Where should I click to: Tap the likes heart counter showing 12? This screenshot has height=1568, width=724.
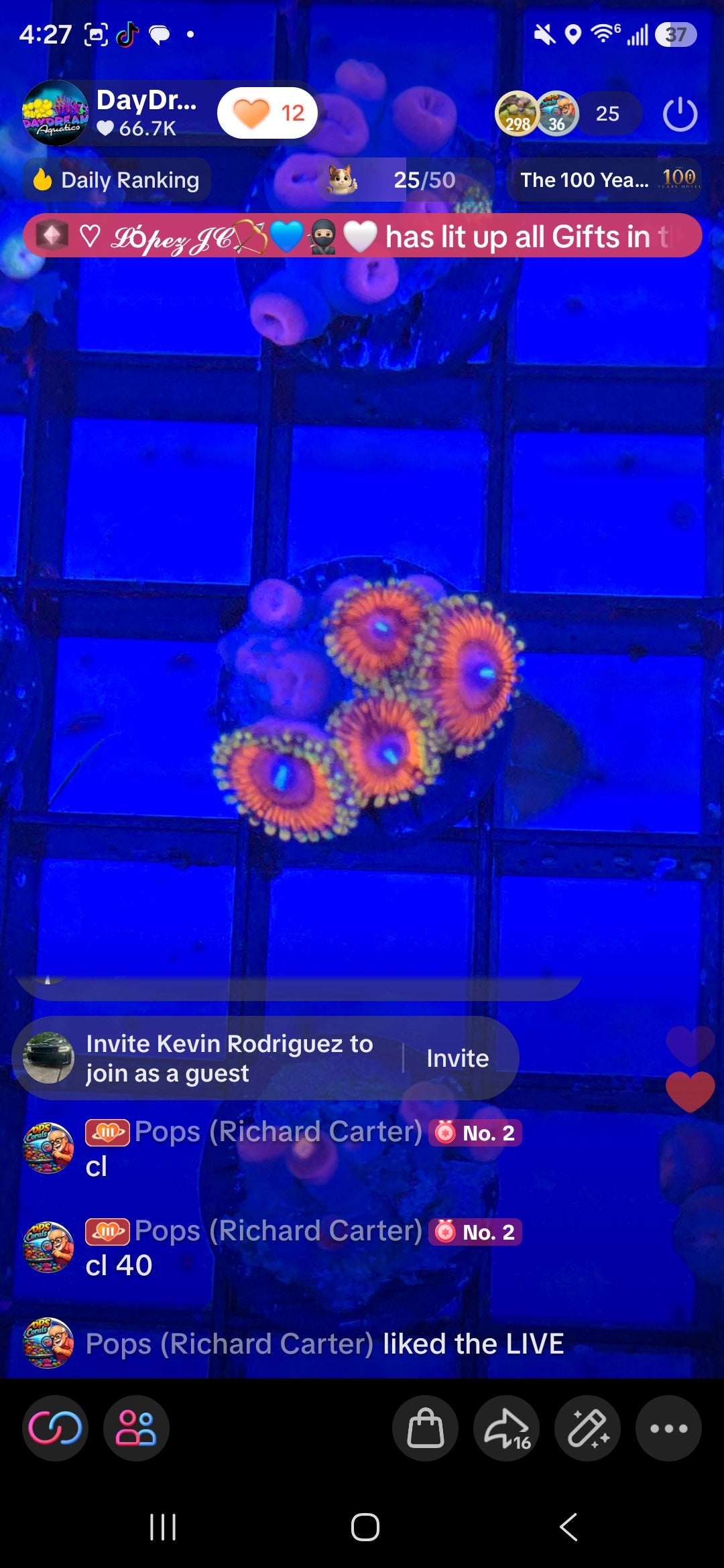point(268,113)
